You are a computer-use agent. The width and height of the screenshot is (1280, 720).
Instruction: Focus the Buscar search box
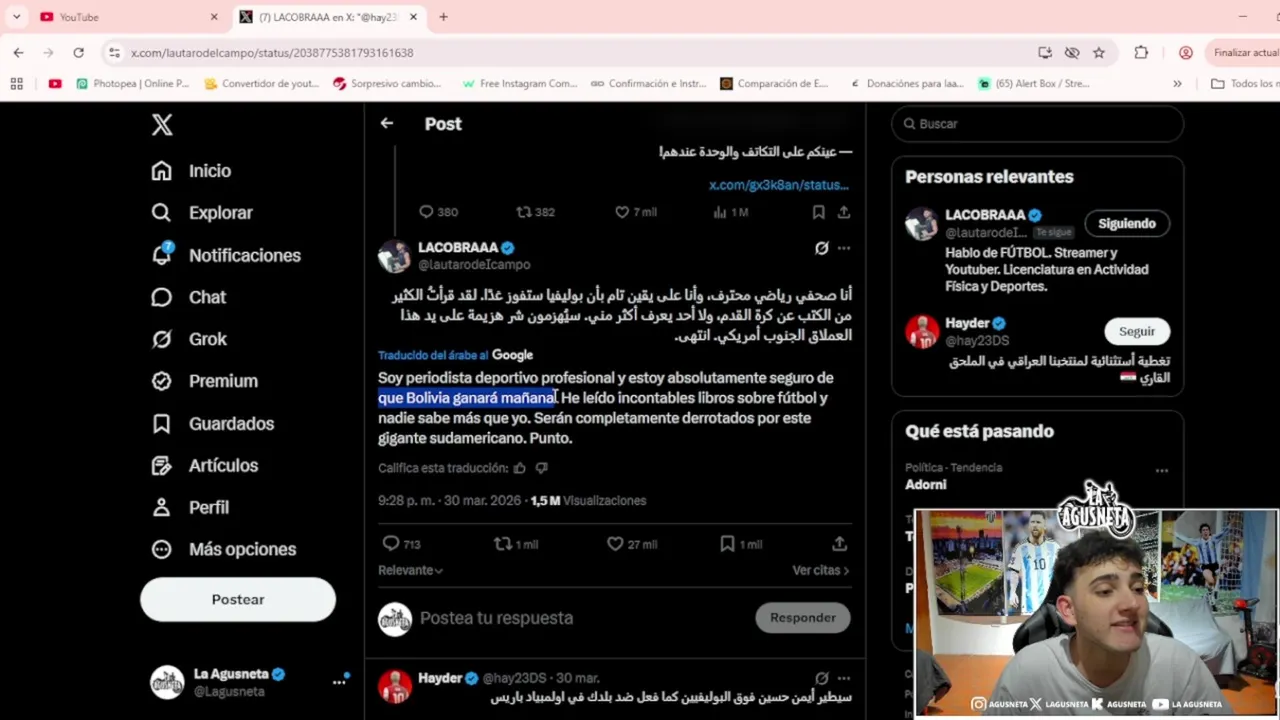1040,124
